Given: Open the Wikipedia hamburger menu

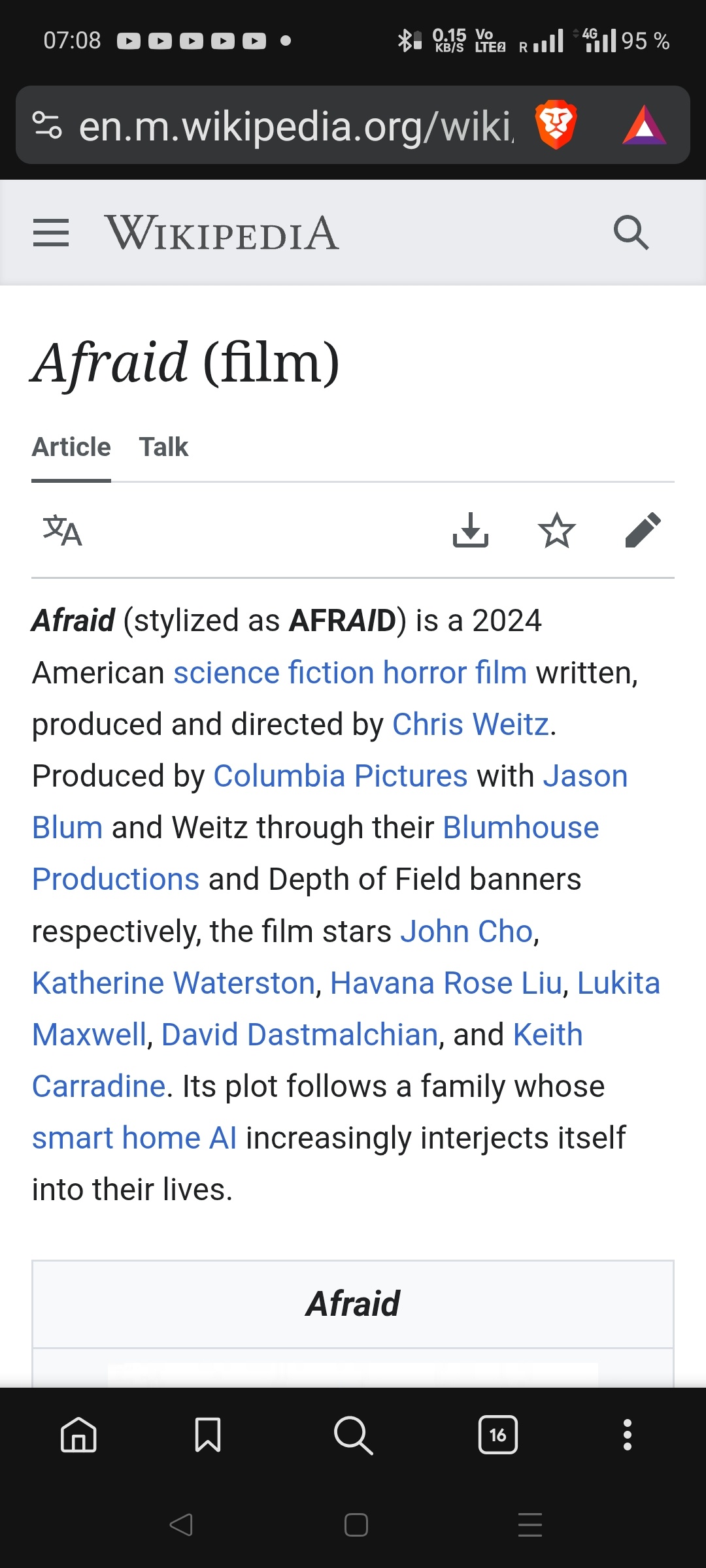Looking at the screenshot, I should 51,233.
